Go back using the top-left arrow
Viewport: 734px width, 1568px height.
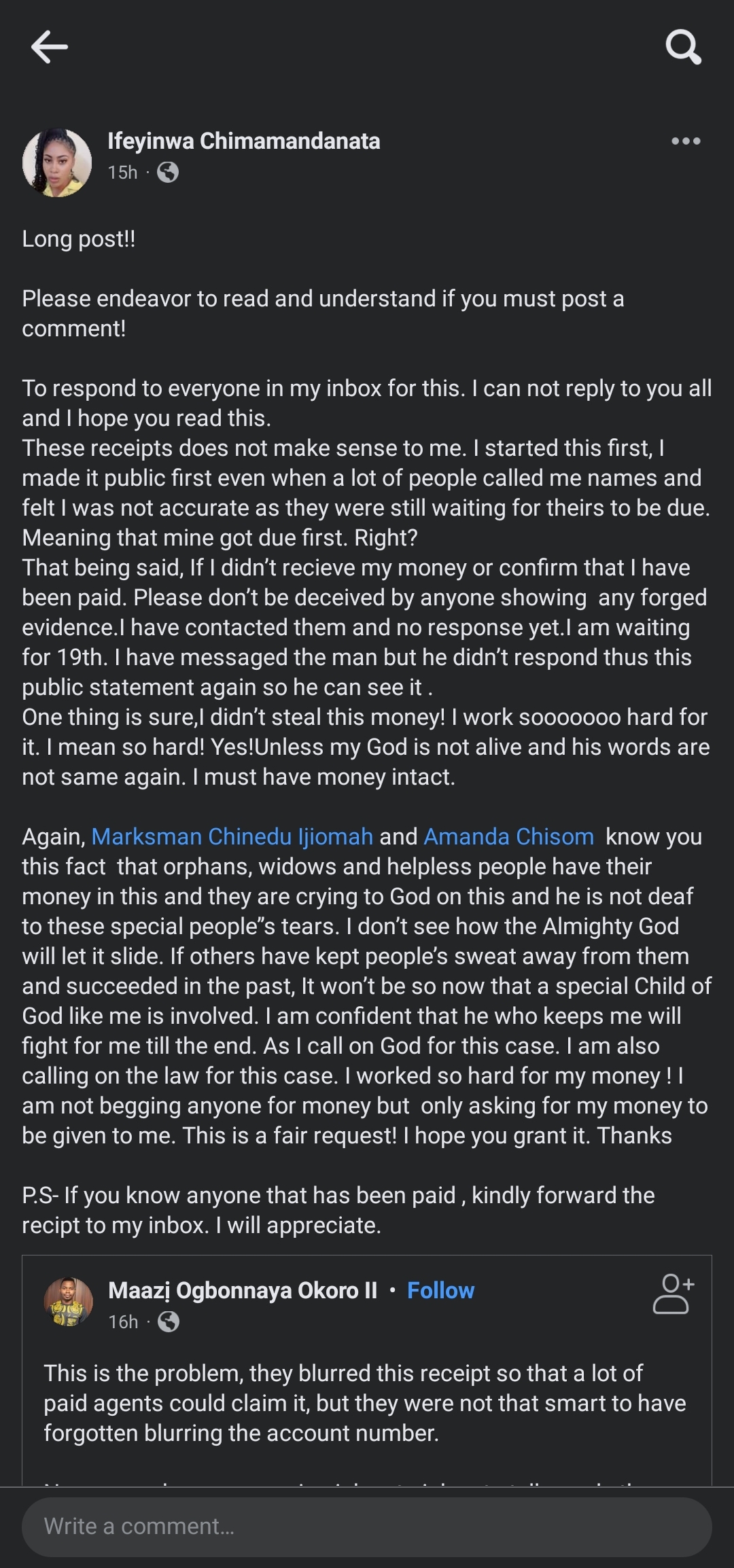click(x=50, y=48)
